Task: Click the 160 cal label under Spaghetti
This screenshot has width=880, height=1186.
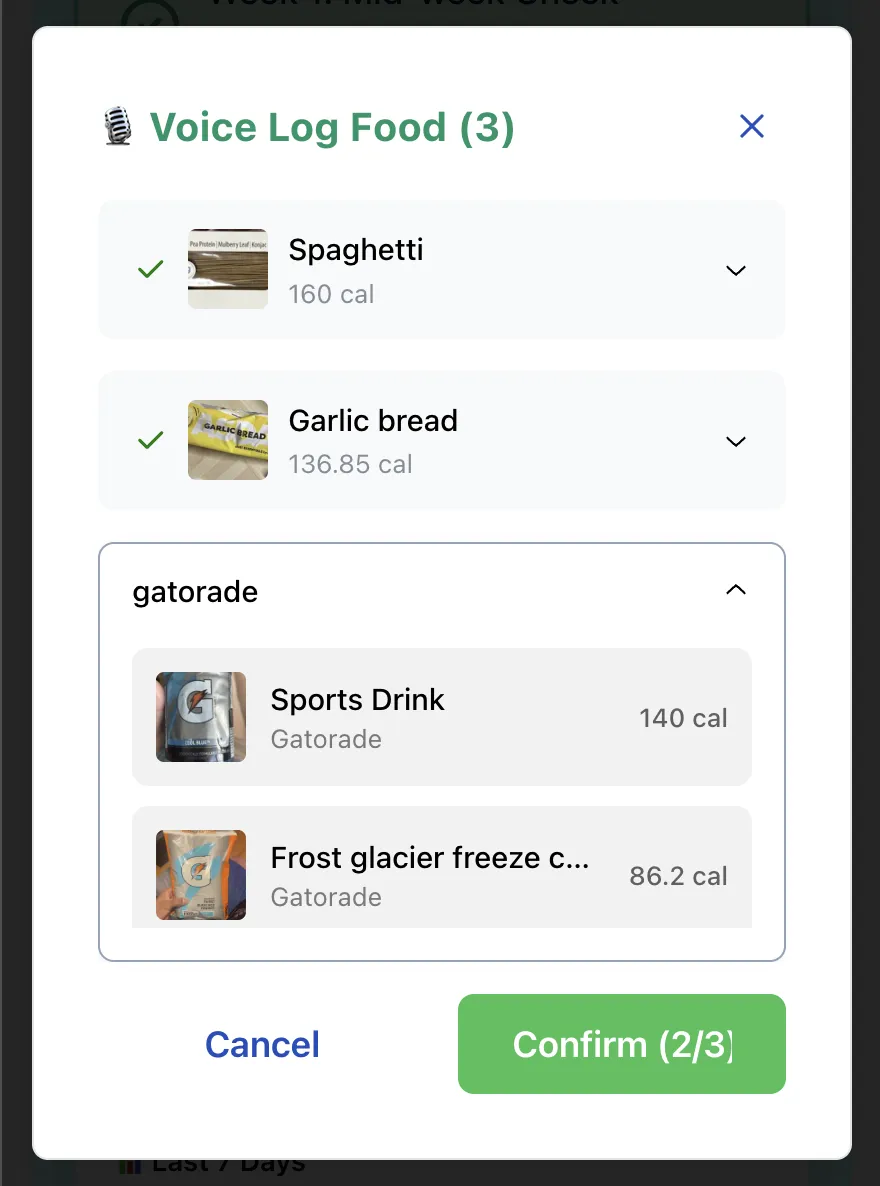Action: (331, 294)
